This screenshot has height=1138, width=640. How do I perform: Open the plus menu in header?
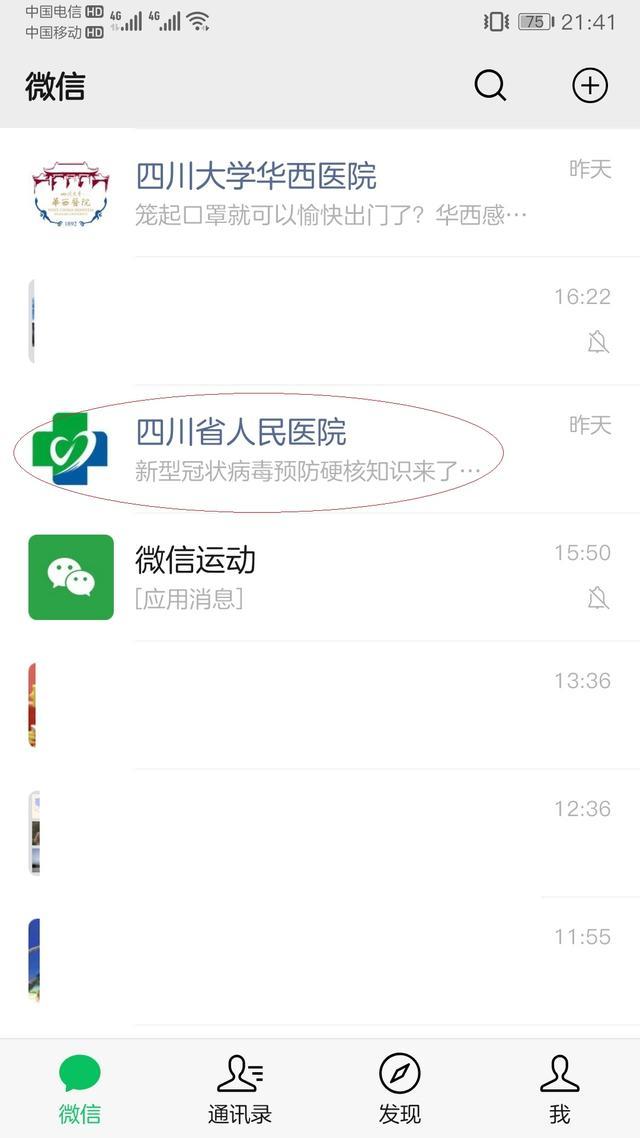pyautogui.click(x=589, y=86)
